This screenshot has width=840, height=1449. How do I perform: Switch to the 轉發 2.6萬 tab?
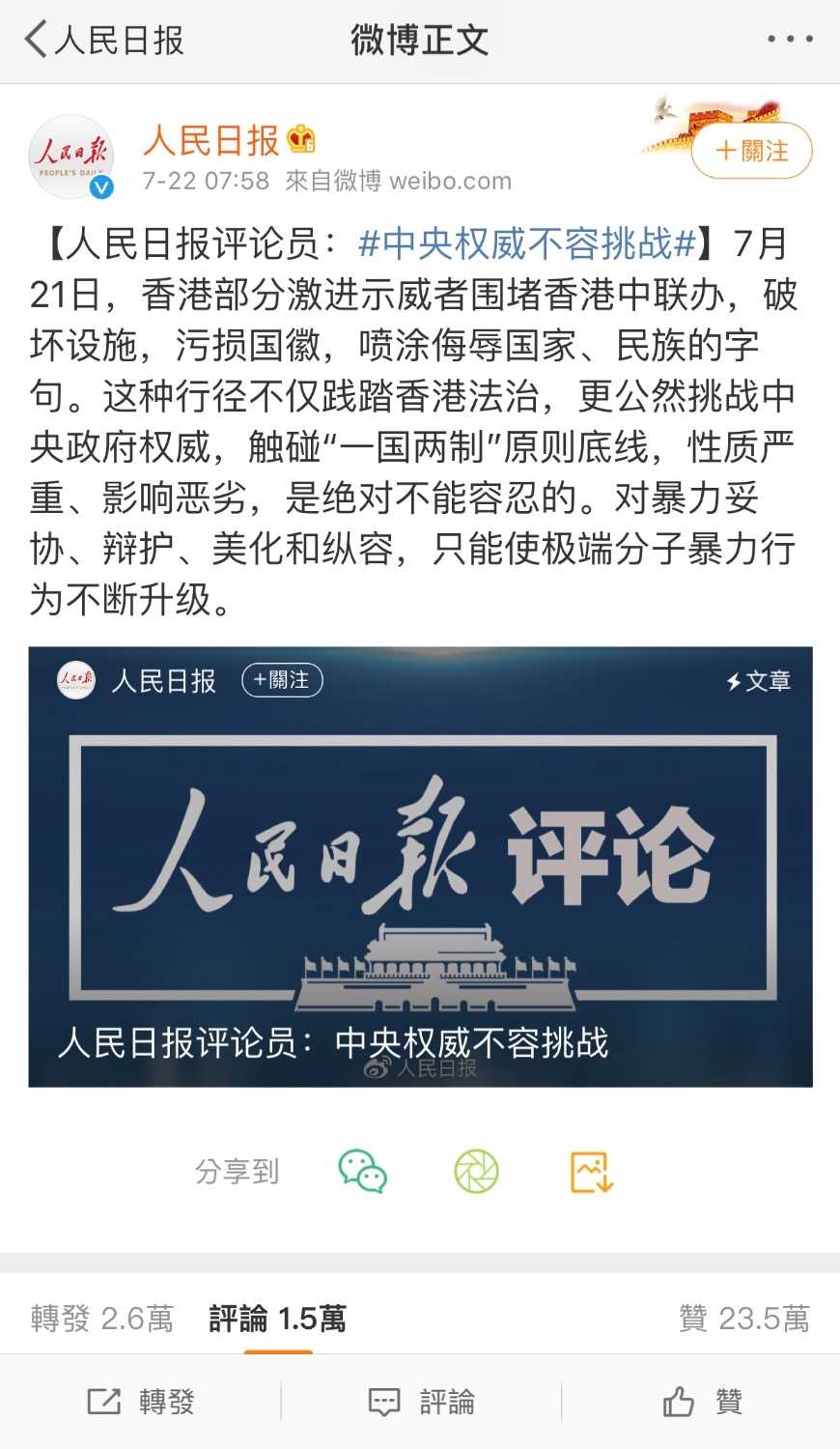102,1319
